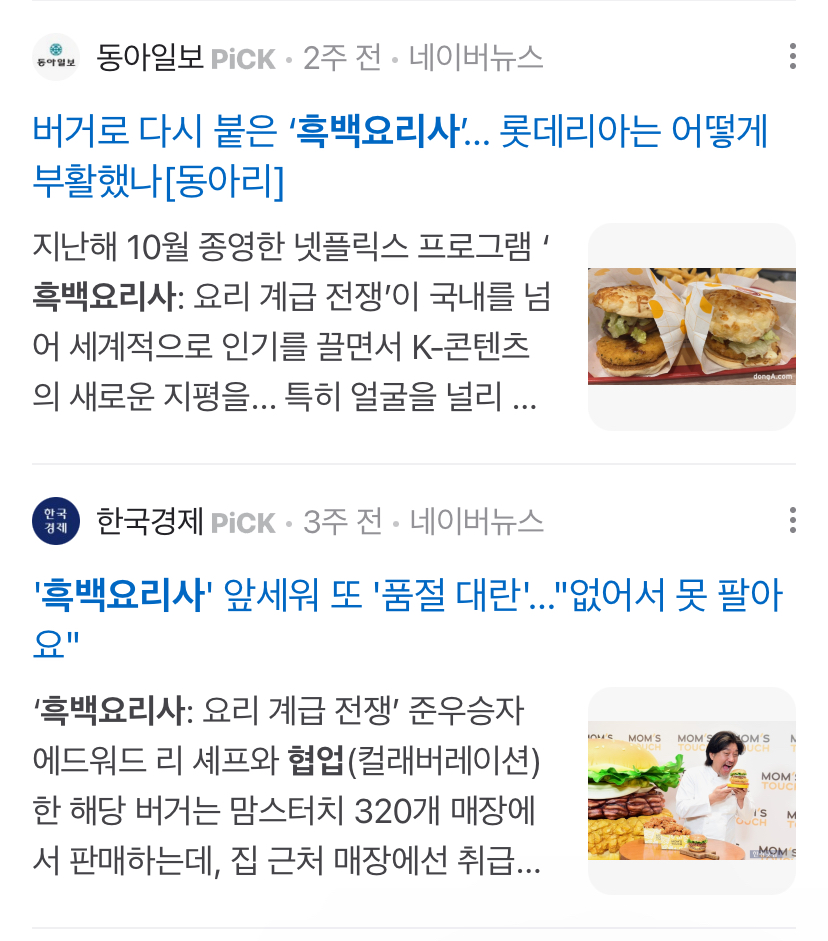This screenshot has width=828, height=941.
Task: Click the 한국경제 publisher name
Action: (x=150, y=521)
